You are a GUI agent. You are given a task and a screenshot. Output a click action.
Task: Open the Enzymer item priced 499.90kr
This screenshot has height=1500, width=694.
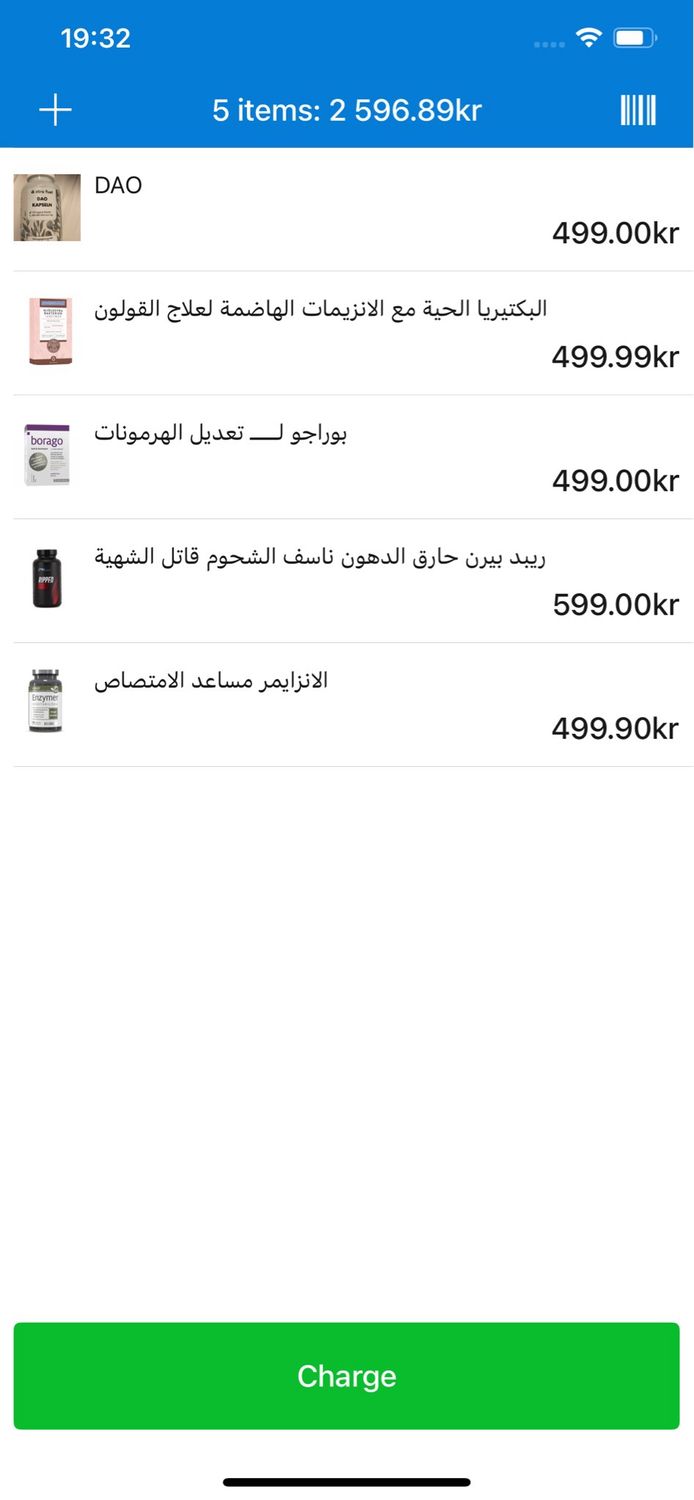pyautogui.click(x=347, y=704)
